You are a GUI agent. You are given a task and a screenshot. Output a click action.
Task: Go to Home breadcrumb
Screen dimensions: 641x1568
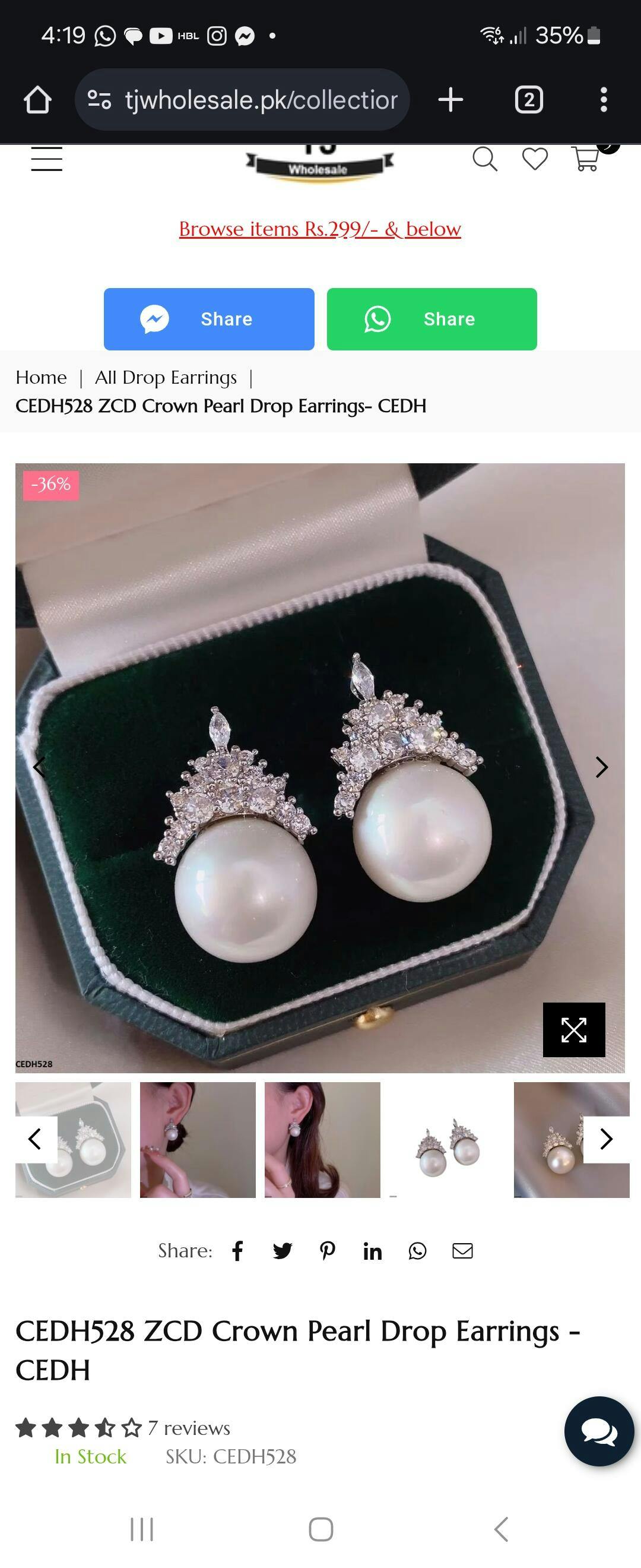pos(41,377)
